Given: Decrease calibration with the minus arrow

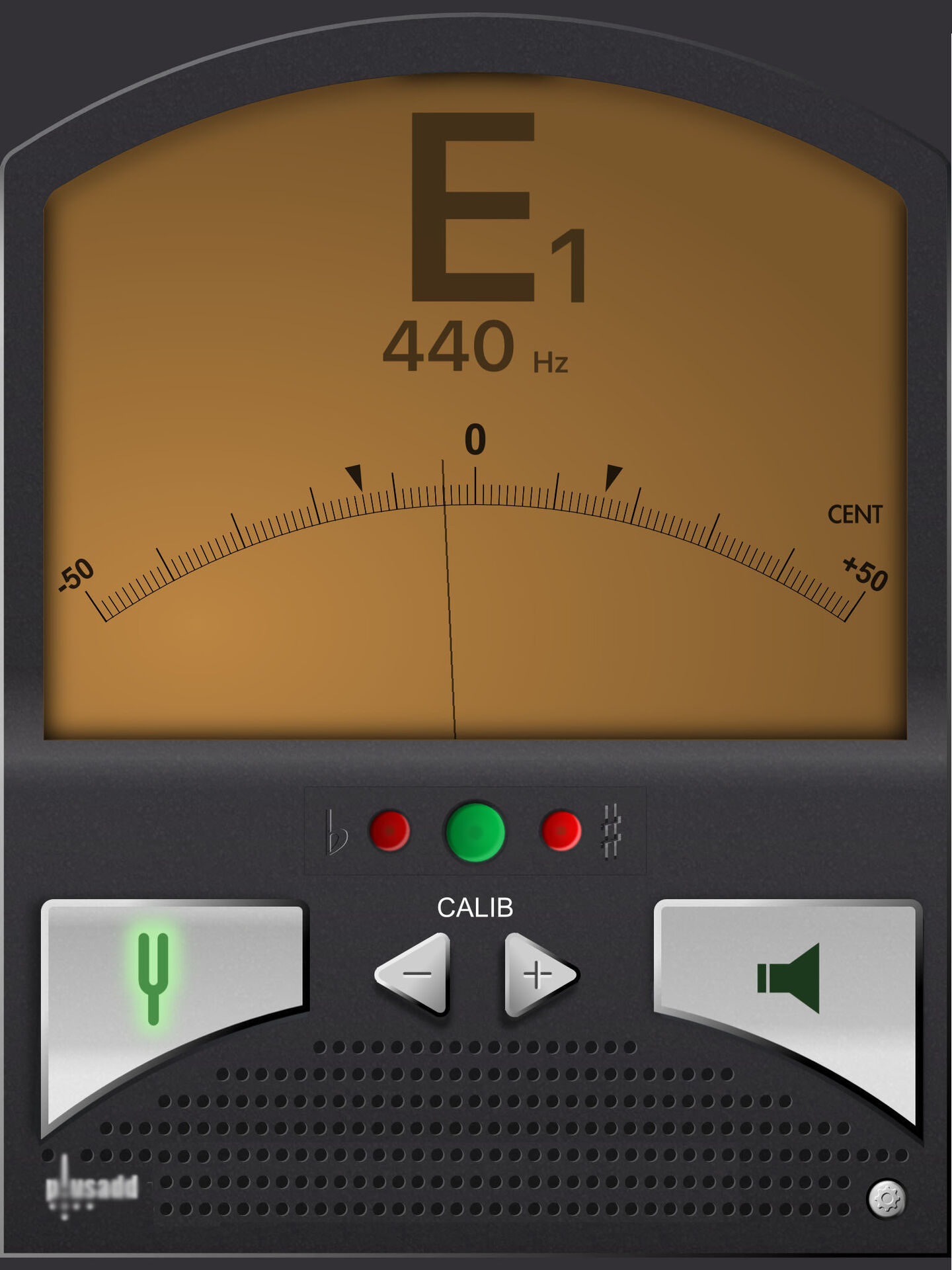Looking at the screenshot, I should click(416, 974).
